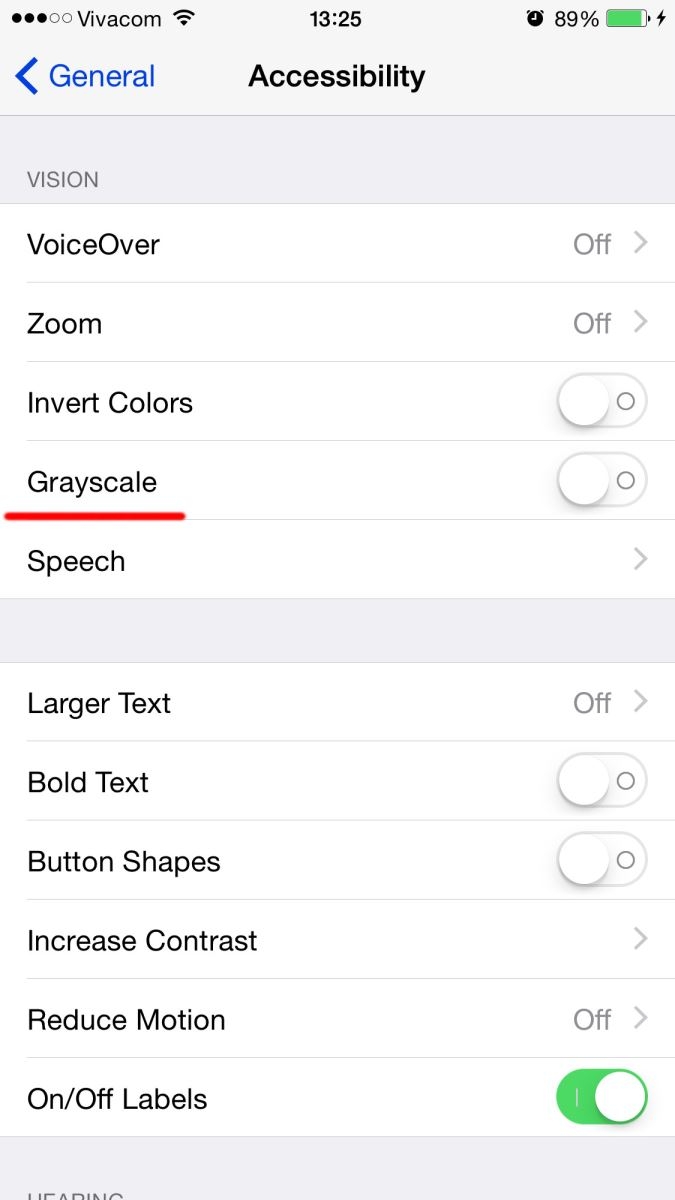The width and height of the screenshot is (675, 1200).
Task: Open Larger Text options
Action: pyautogui.click(x=337, y=702)
